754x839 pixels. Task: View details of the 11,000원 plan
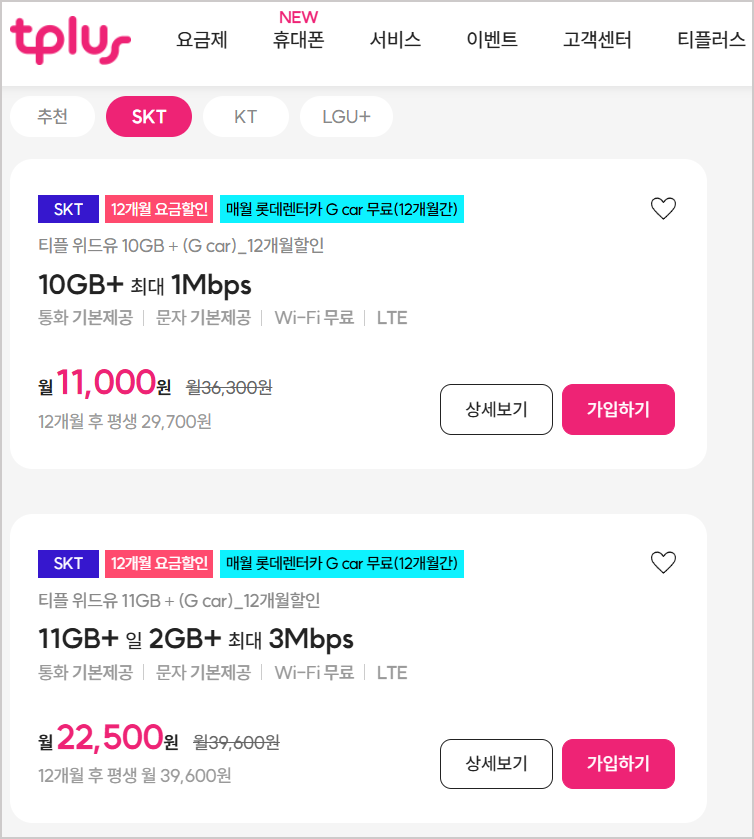click(496, 409)
